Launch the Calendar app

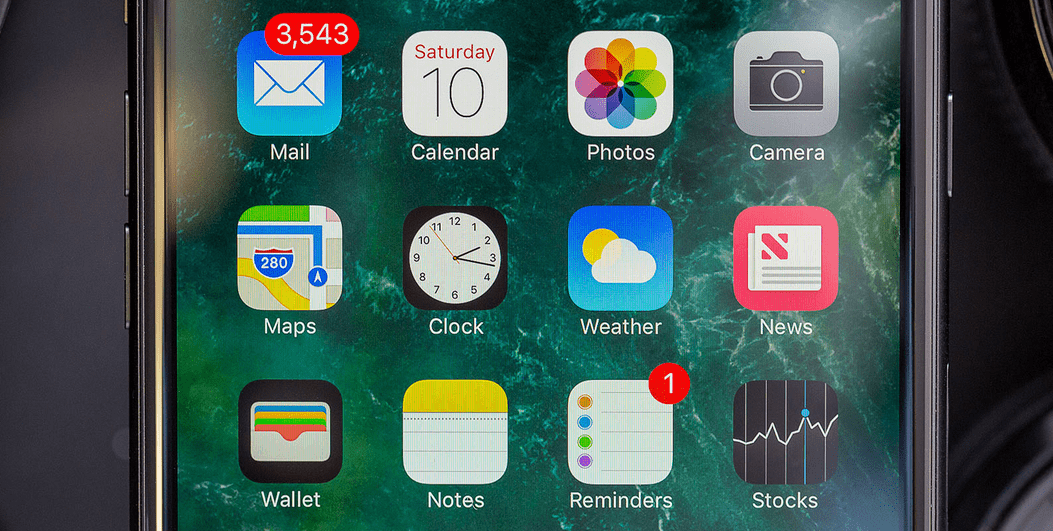click(x=455, y=84)
